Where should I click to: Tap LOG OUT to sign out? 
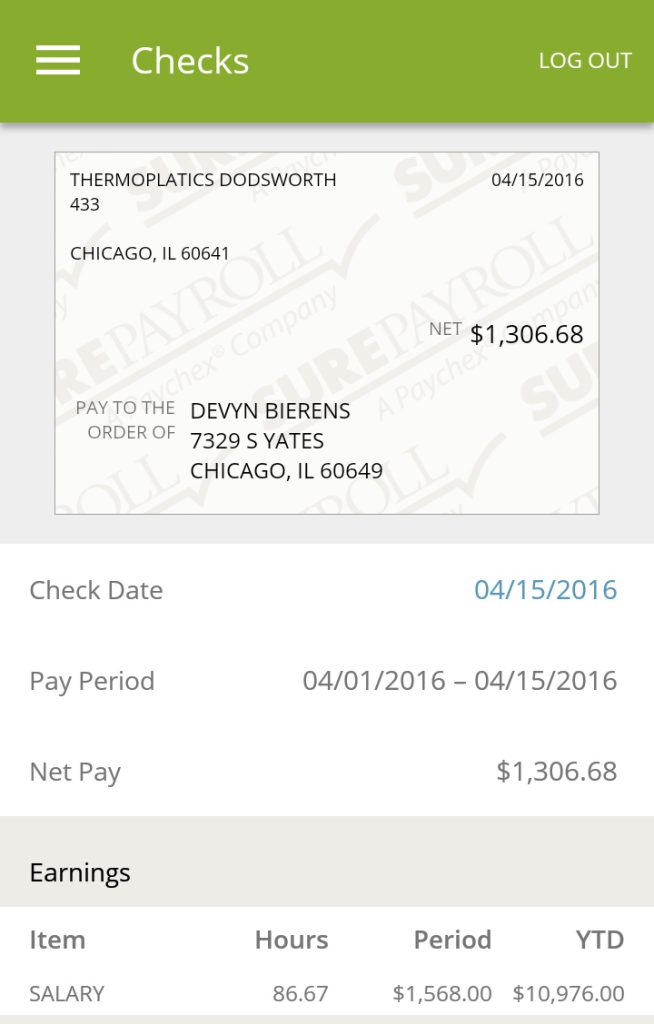(585, 61)
